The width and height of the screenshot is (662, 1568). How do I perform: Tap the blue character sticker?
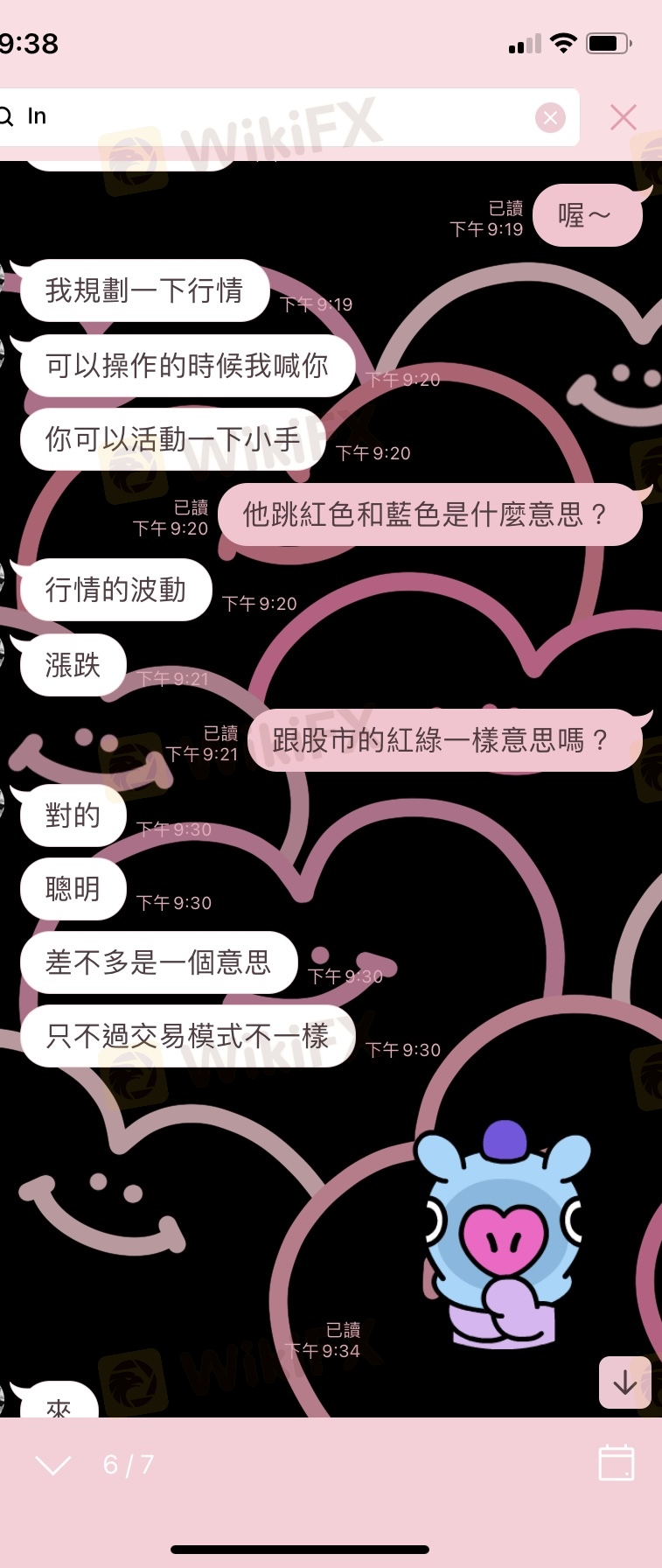[503, 1234]
